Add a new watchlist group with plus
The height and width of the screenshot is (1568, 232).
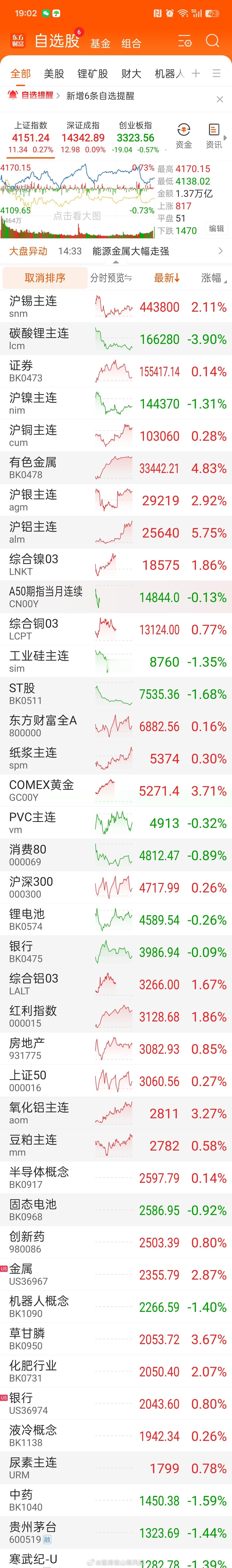point(195,73)
